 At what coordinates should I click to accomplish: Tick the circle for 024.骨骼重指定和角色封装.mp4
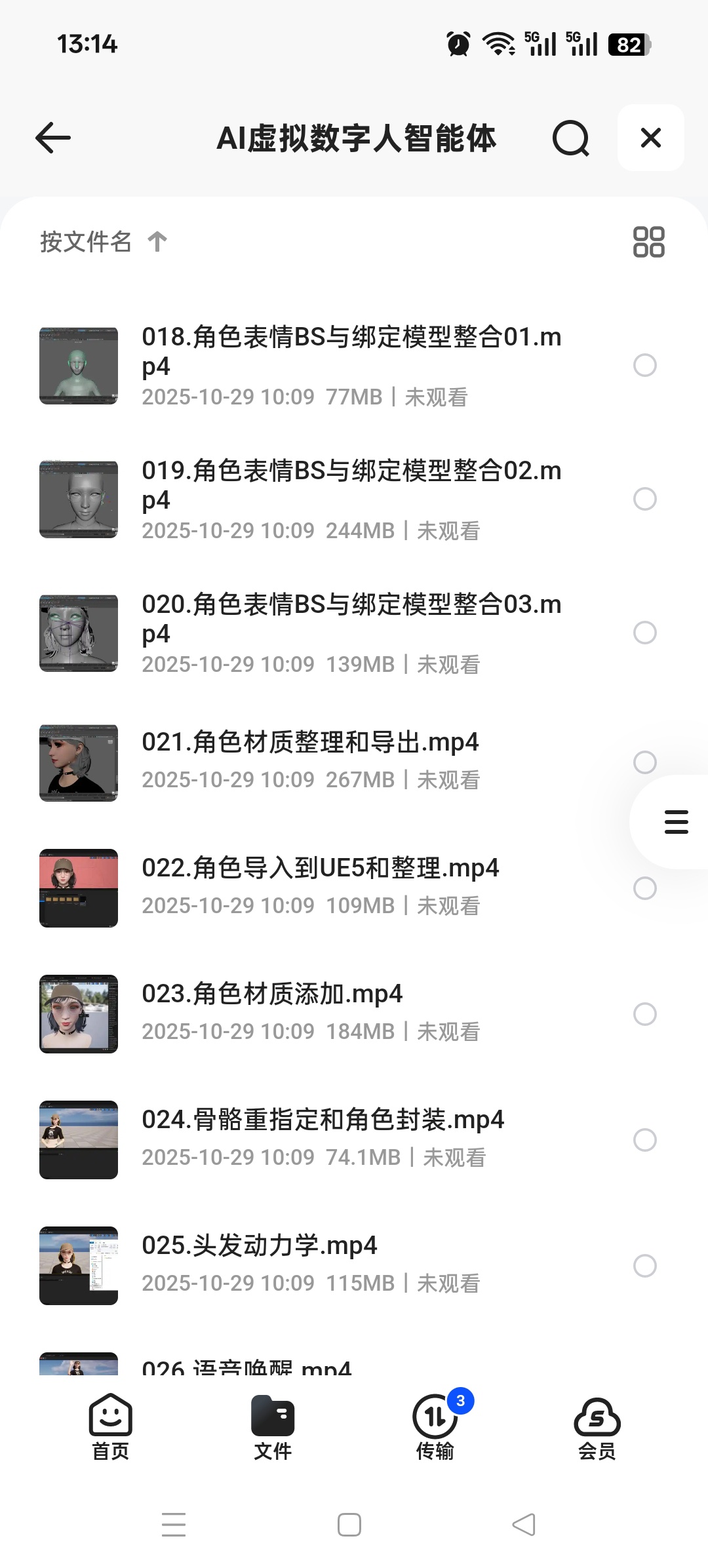click(x=645, y=1140)
